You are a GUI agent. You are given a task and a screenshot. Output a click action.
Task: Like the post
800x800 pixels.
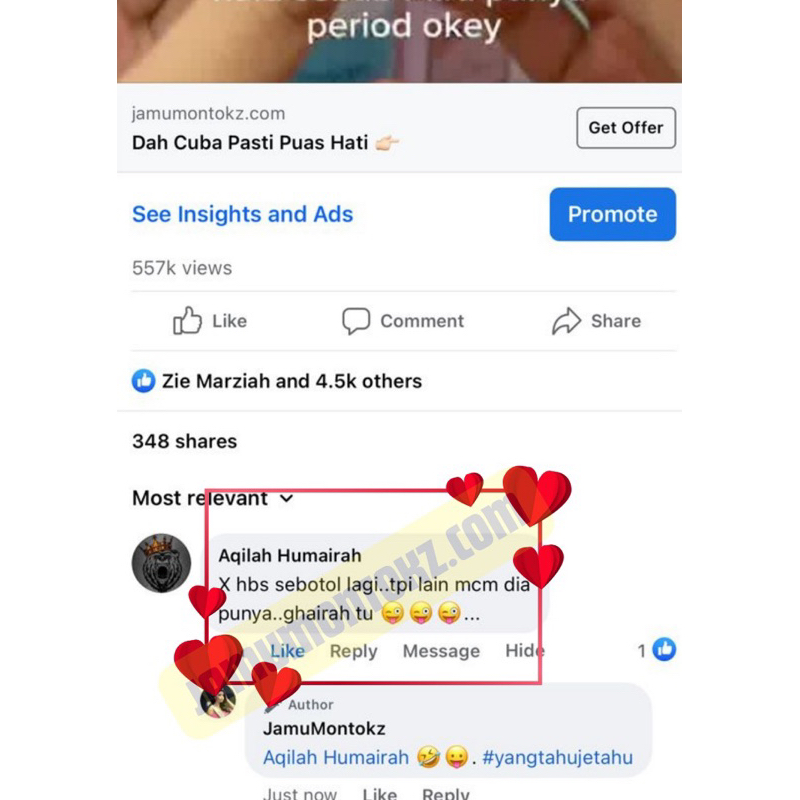210,321
